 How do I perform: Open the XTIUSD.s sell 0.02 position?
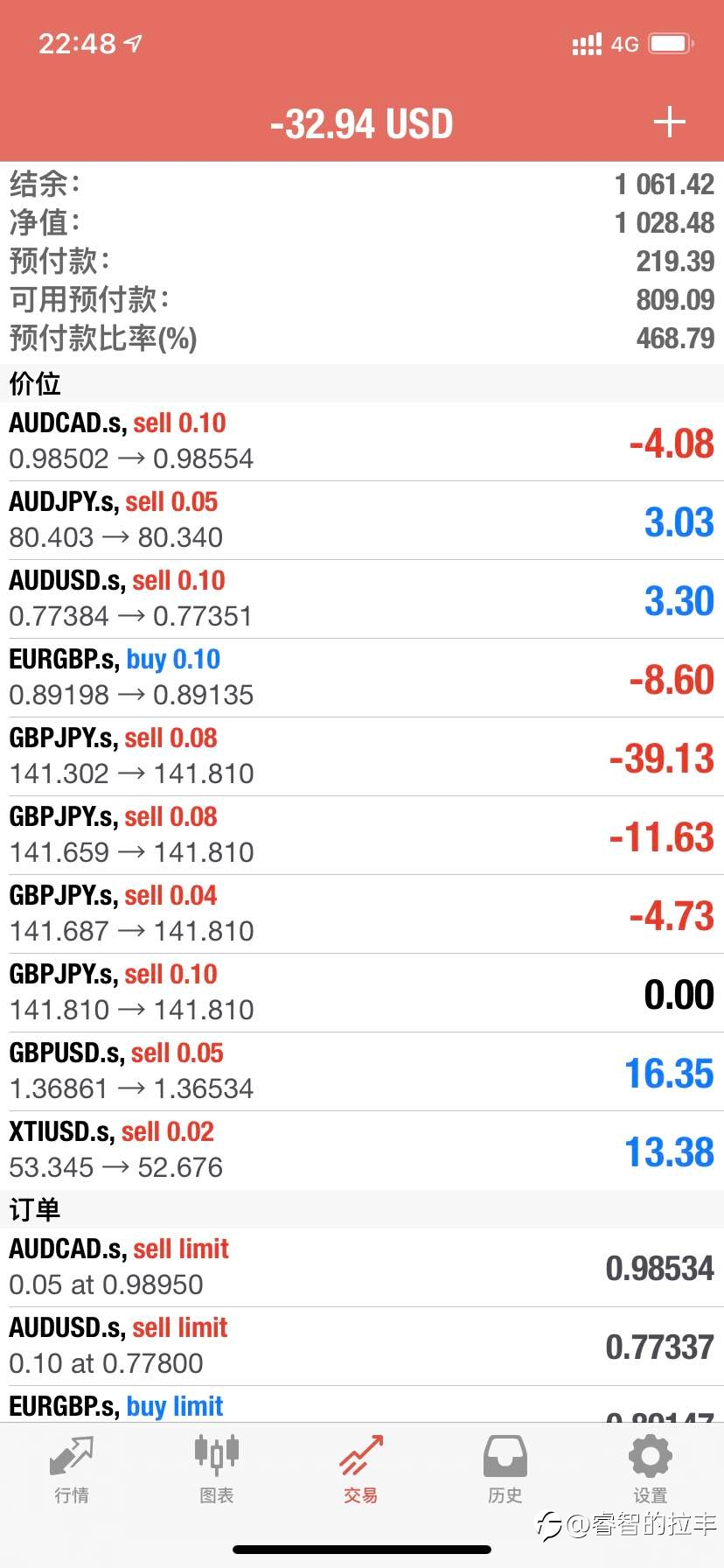(362, 1151)
